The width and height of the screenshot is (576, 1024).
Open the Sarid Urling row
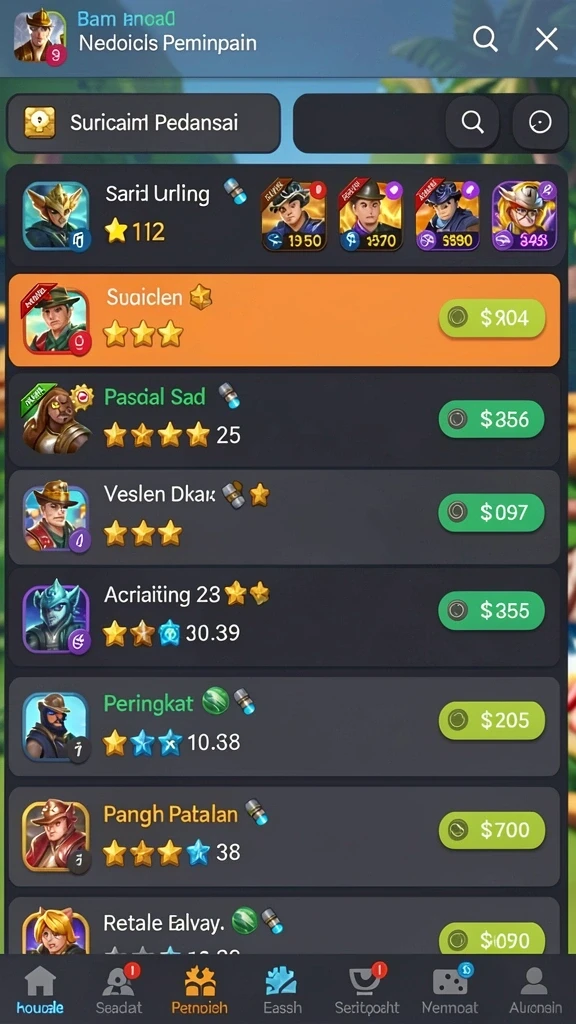287,216
